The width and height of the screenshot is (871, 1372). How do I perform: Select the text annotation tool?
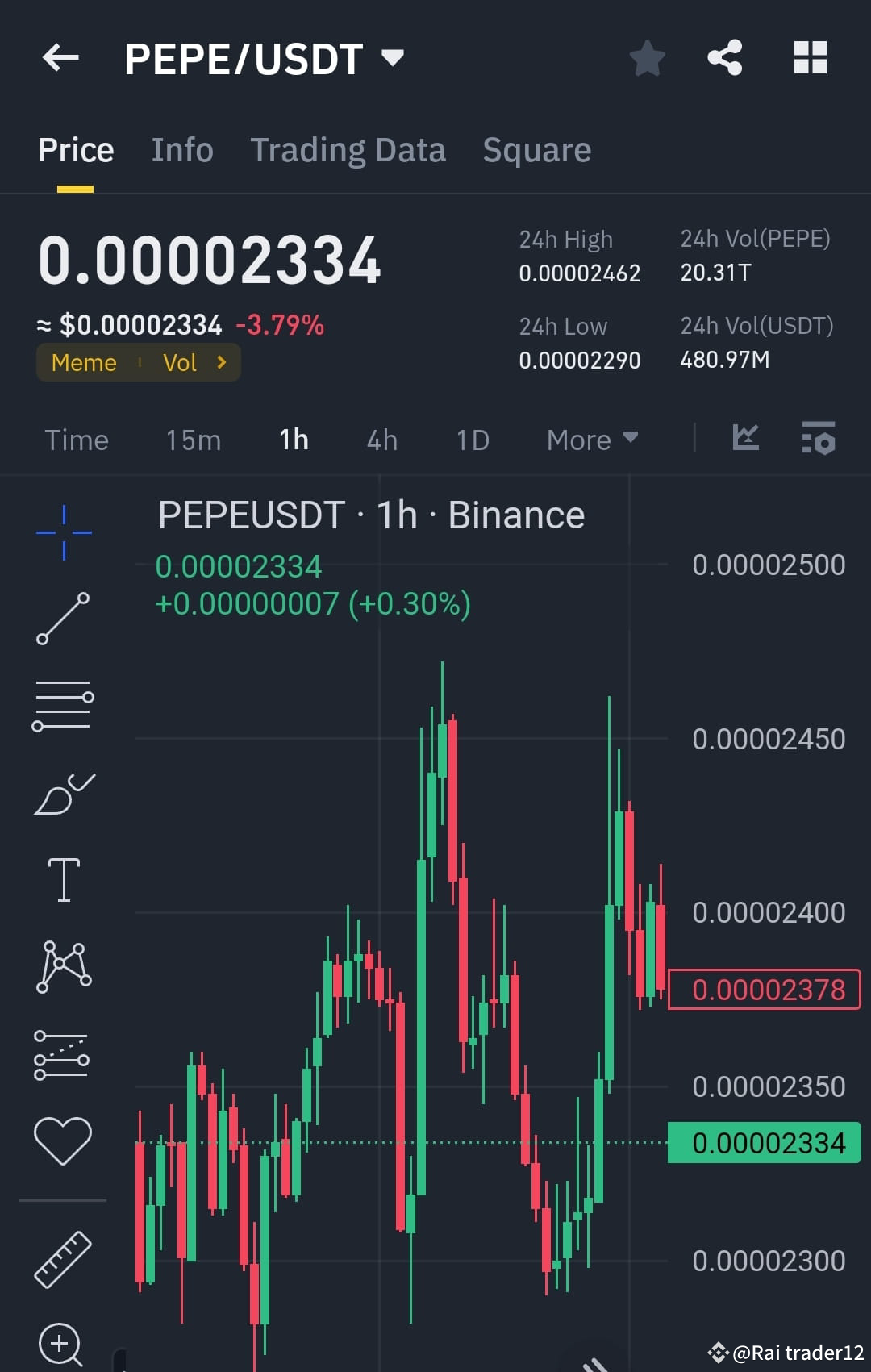pos(64,879)
